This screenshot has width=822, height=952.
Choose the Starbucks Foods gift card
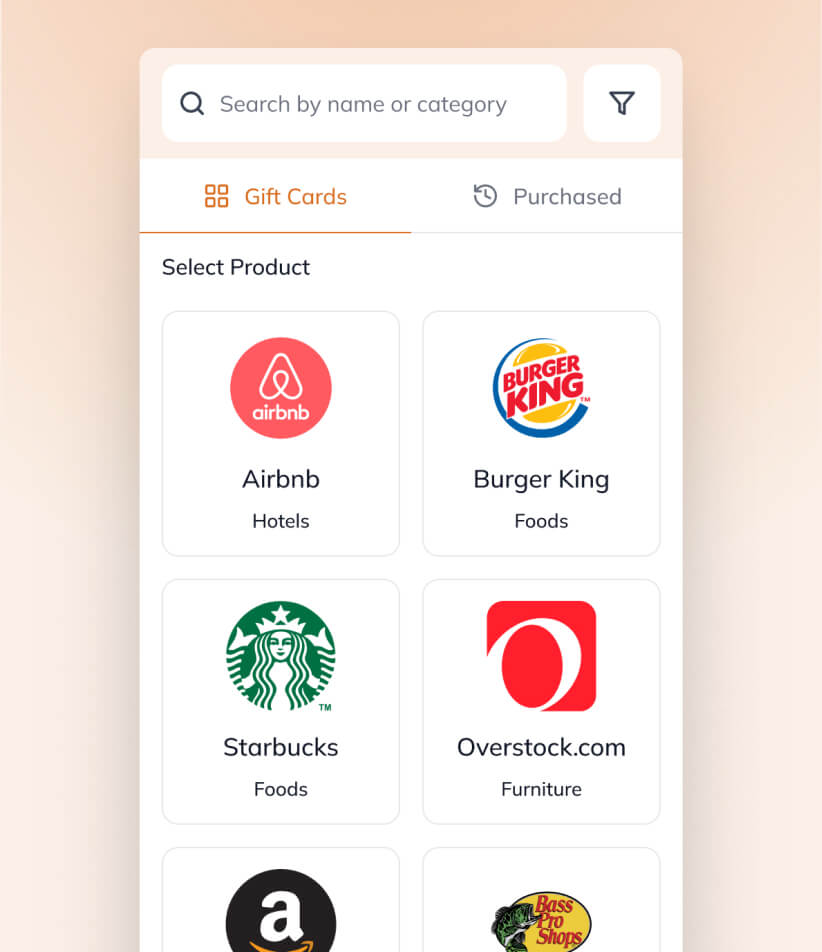(280, 700)
